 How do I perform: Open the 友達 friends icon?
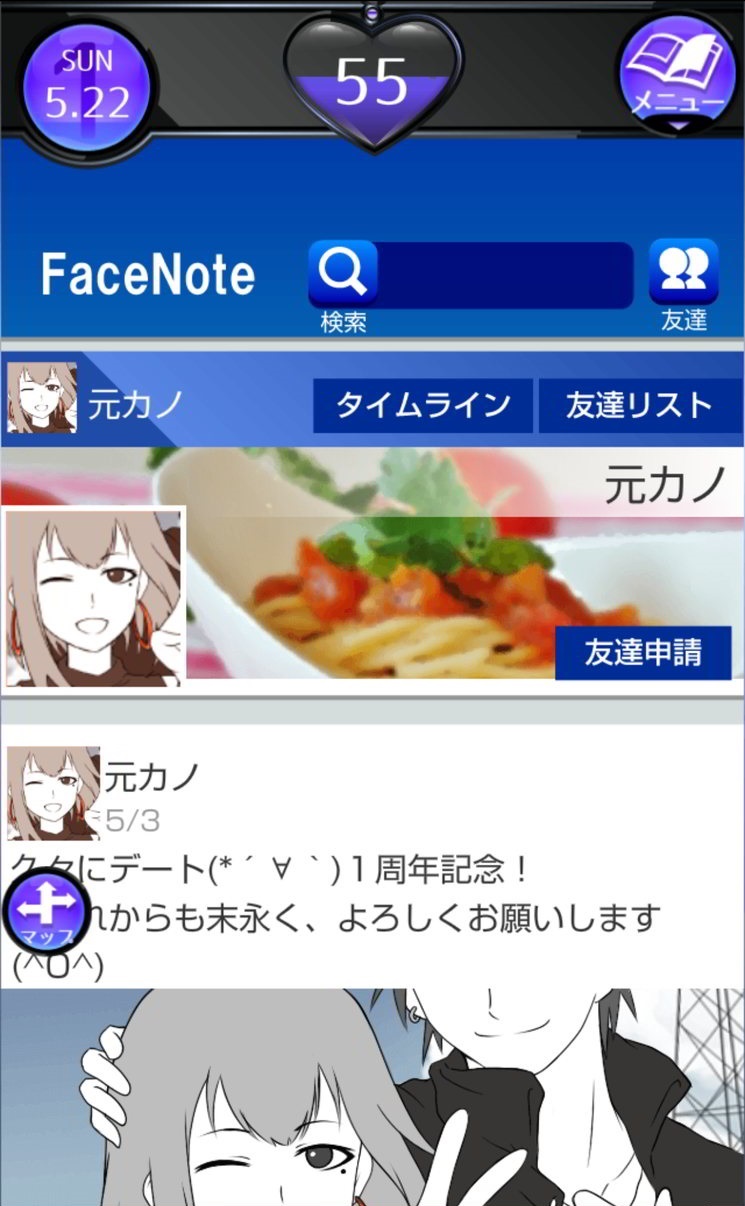(x=684, y=273)
